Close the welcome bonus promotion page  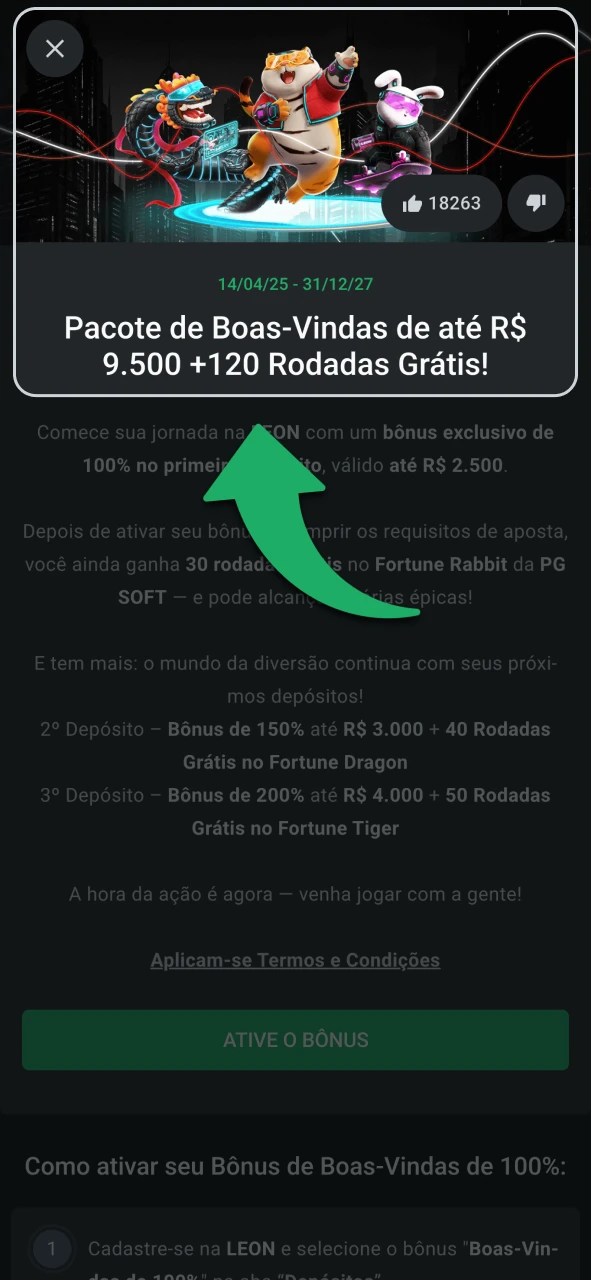[x=55, y=48]
